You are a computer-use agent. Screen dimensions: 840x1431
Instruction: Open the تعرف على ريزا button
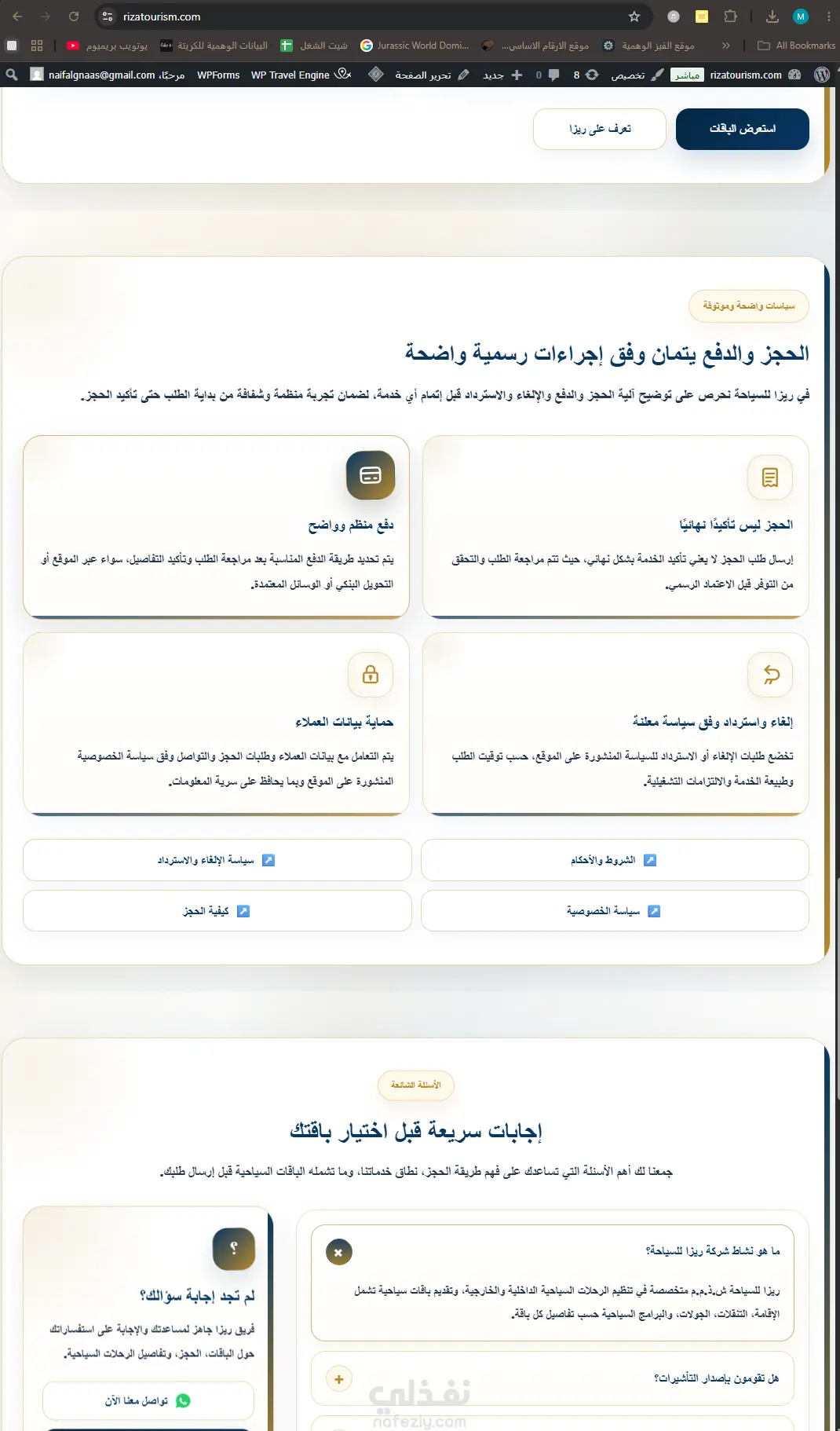click(x=600, y=129)
